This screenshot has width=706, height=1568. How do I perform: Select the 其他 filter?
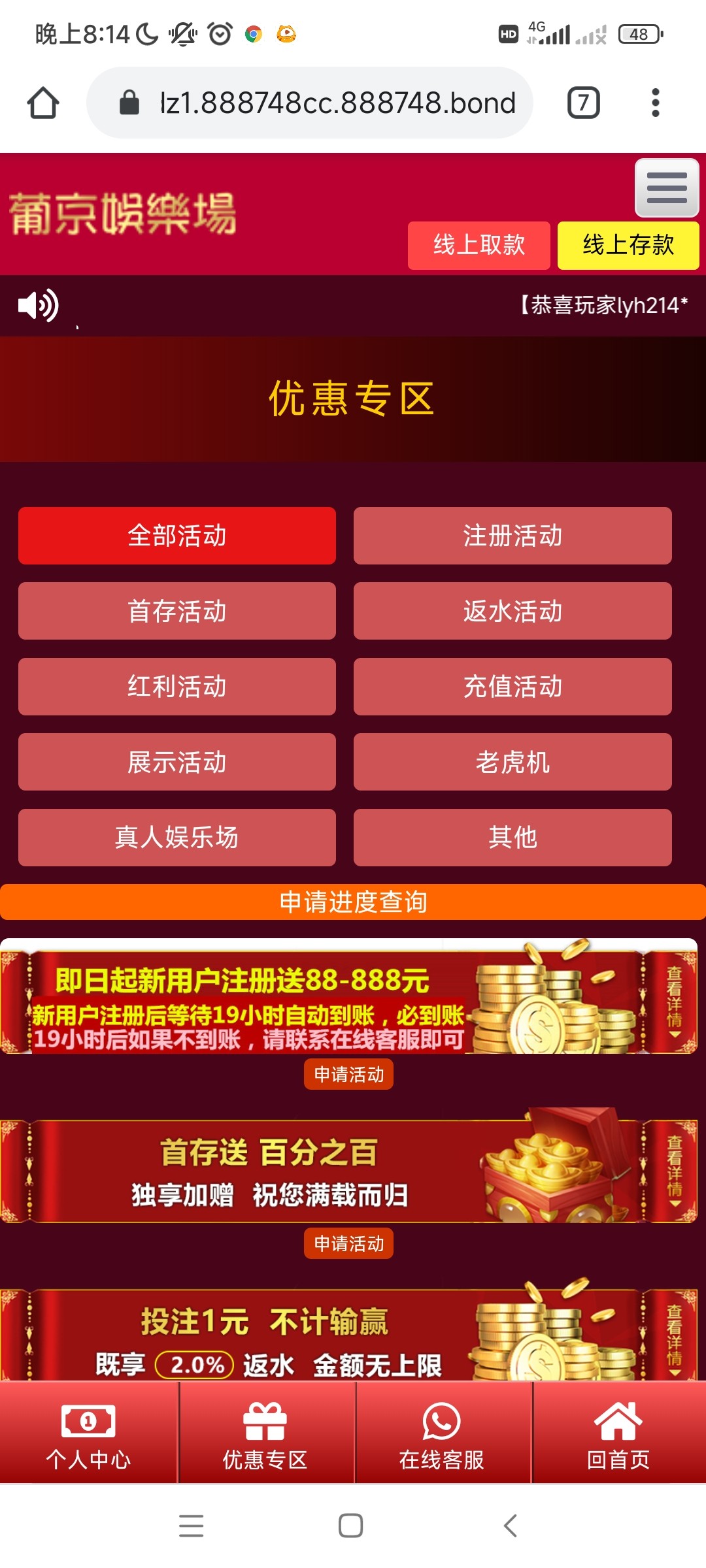tap(512, 837)
